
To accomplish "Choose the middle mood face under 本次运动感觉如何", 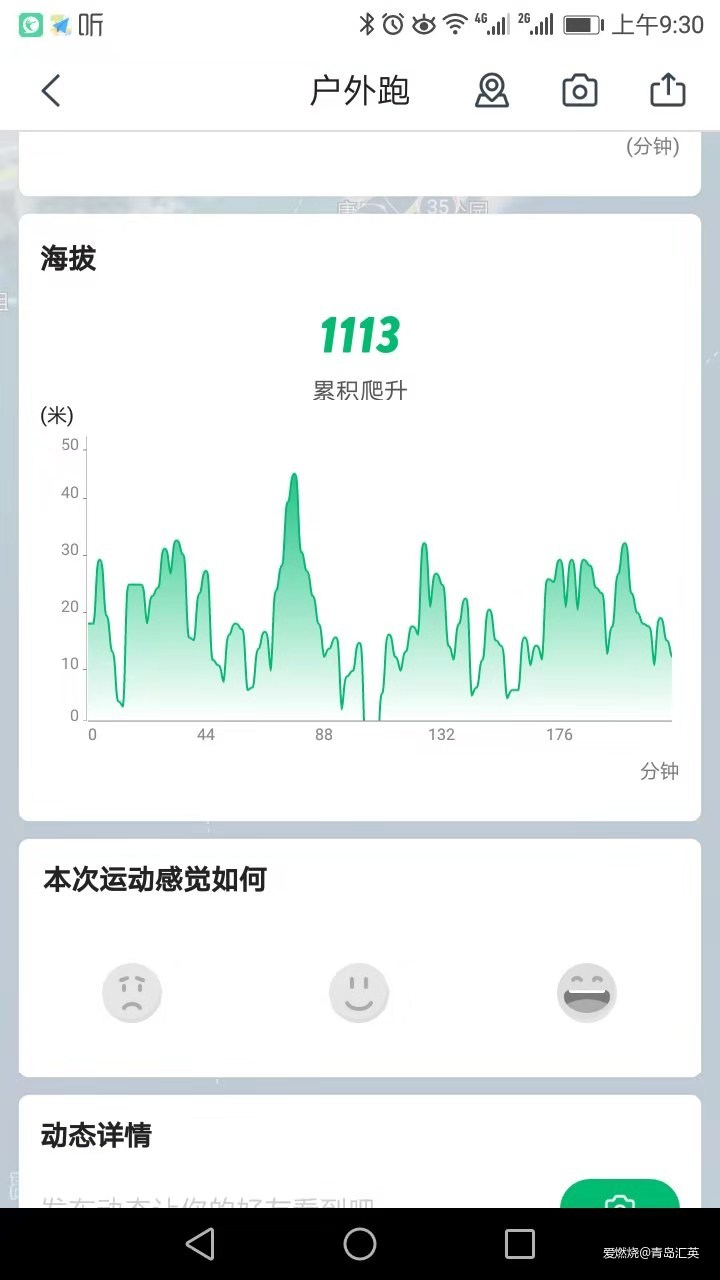I will [359, 992].
